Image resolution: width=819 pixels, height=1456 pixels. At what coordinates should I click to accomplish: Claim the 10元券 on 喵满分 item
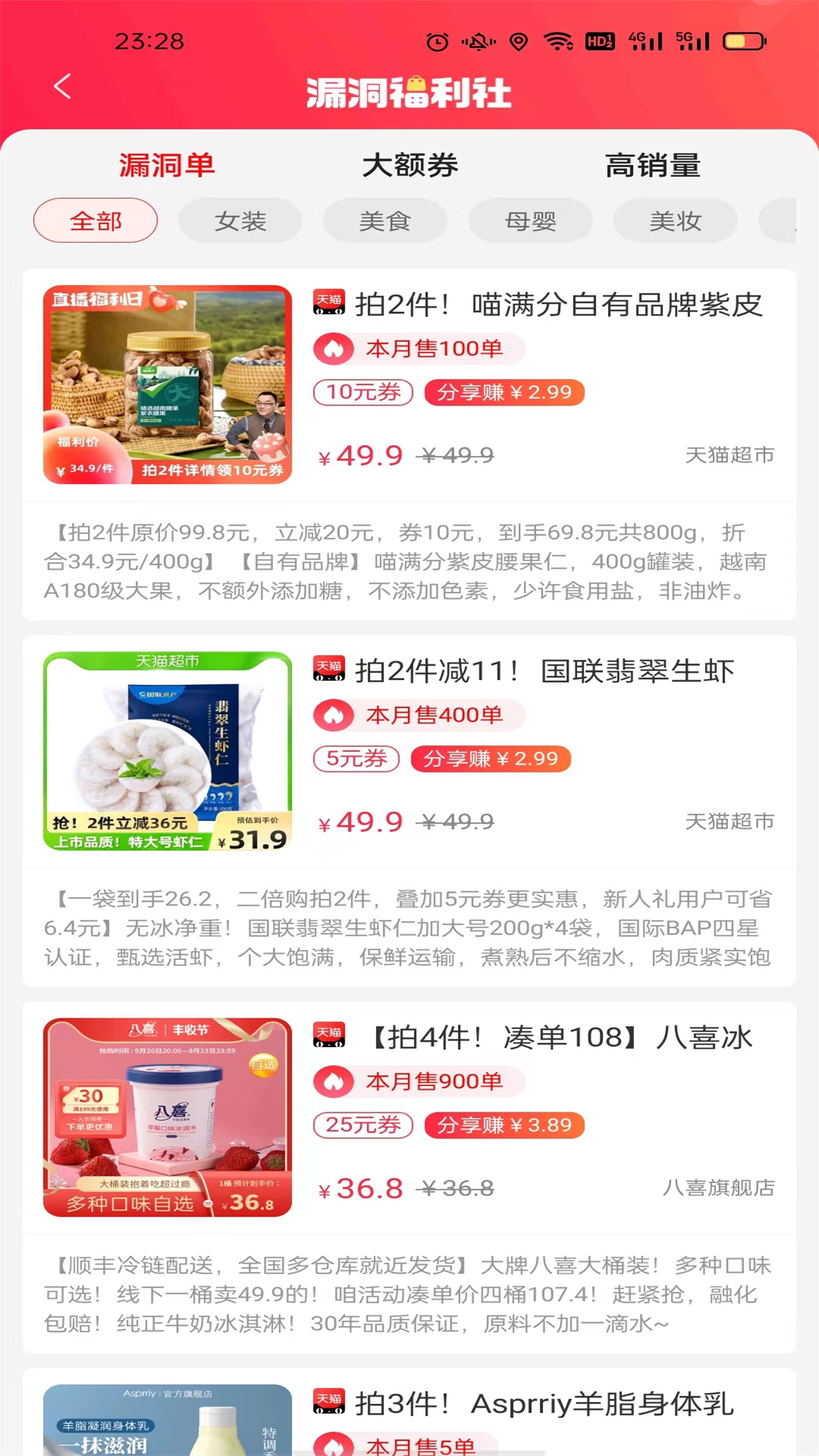(x=363, y=392)
